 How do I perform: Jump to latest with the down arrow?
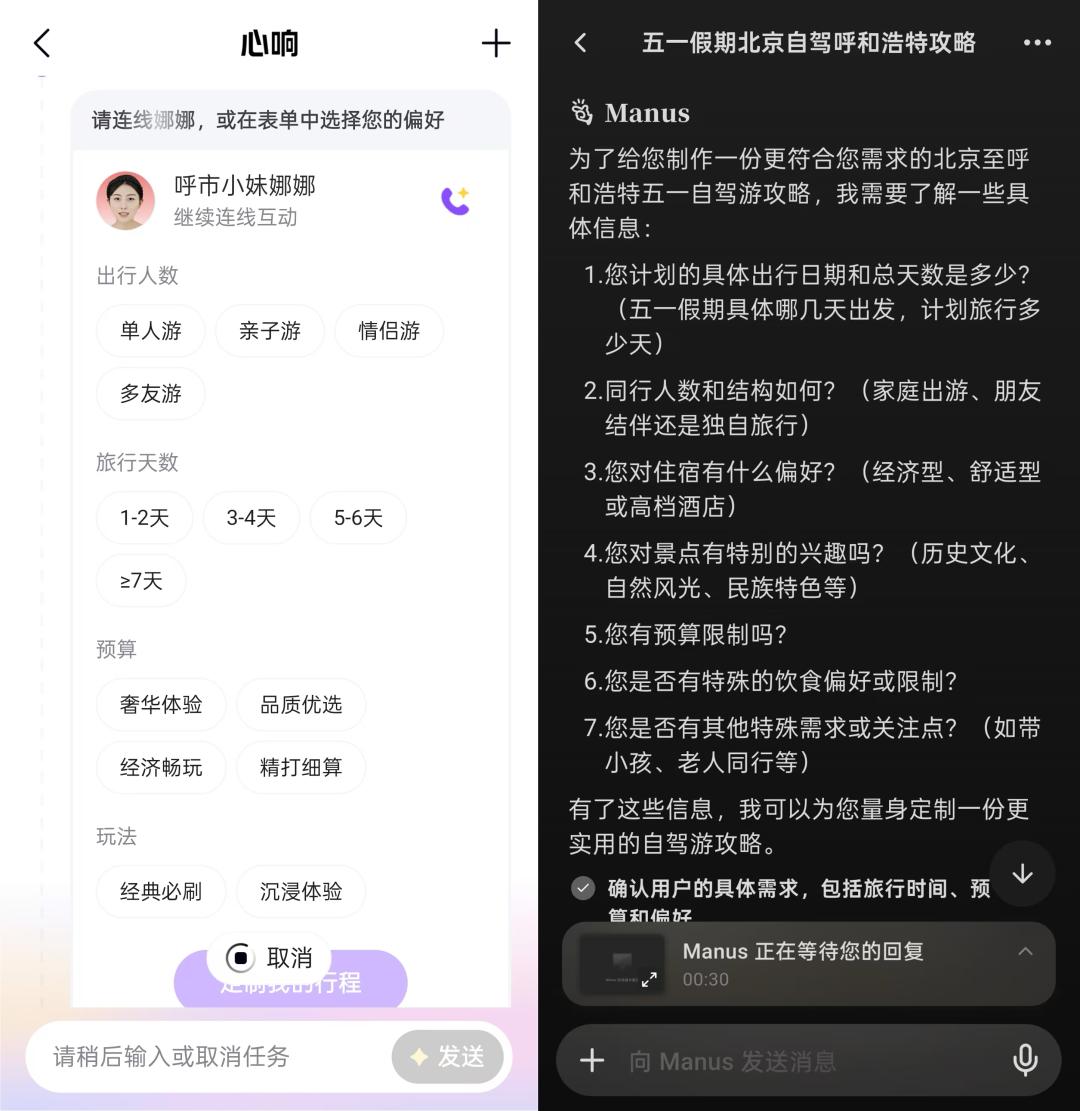tap(1022, 874)
